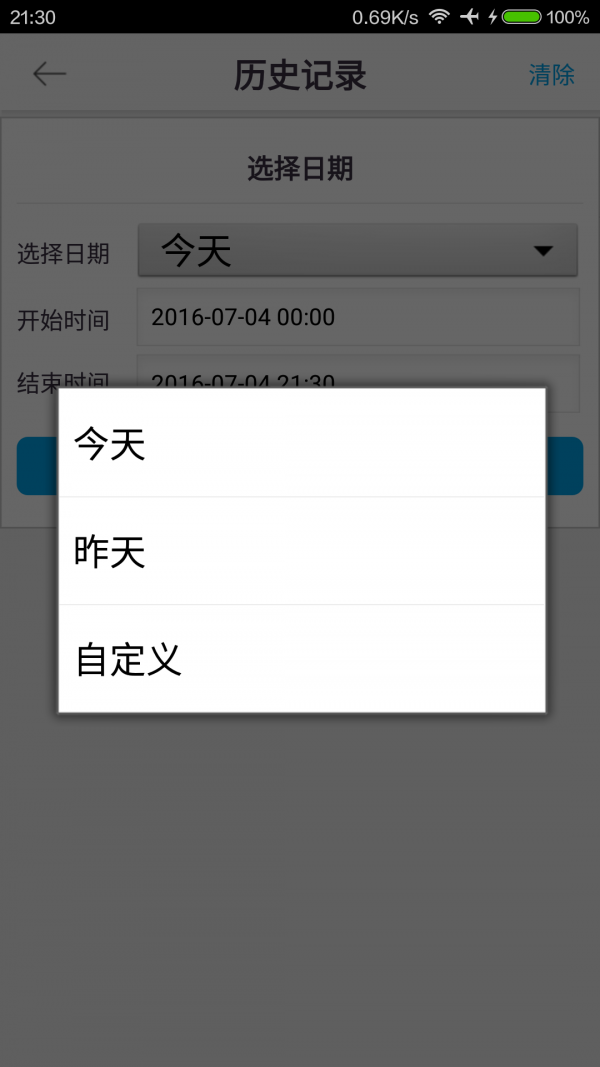Pick the 自定义 custom date option
This screenshot has width=600, height=1067.
click(x=300, y=659)
